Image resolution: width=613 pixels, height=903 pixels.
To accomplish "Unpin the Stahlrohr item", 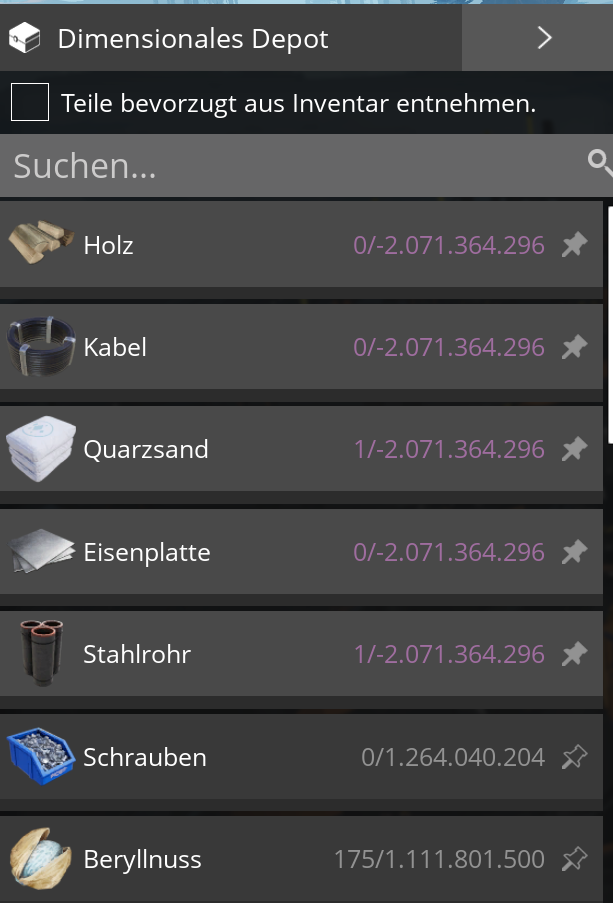I will pos(574,654).
